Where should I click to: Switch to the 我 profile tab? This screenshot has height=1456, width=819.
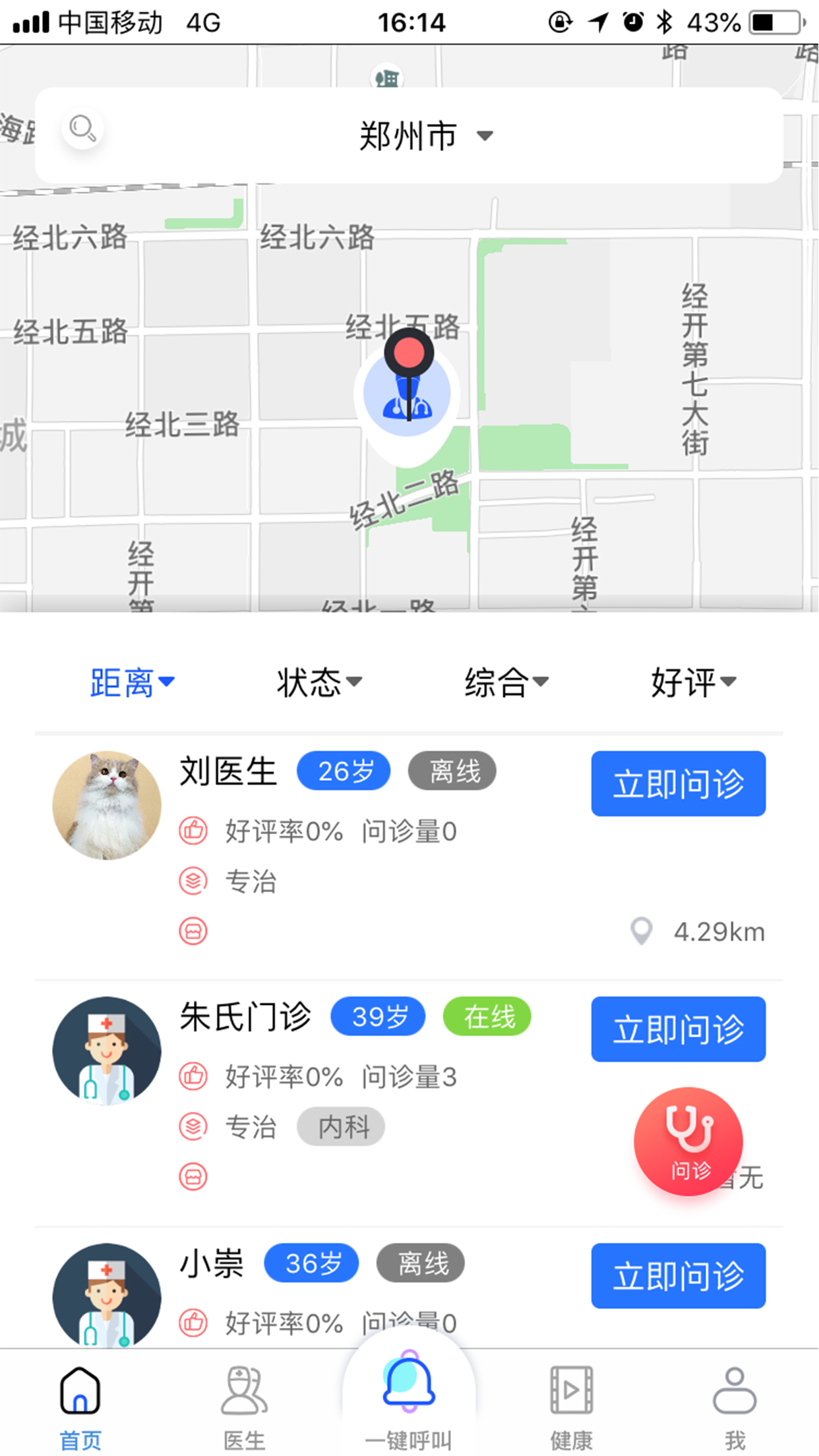[735, 1405]
